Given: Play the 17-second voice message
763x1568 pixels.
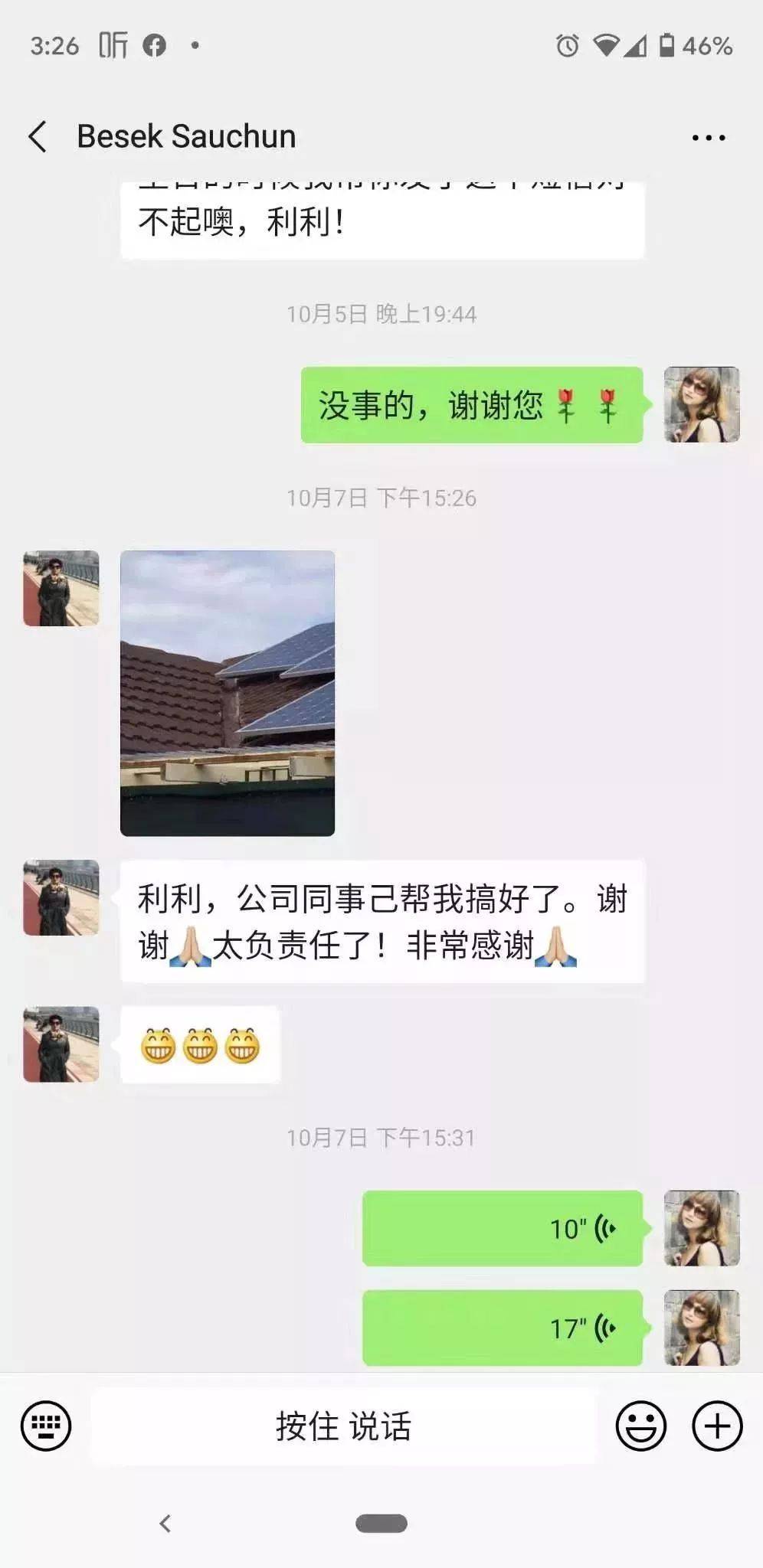Looking at the screenshot, I should point(503,1328).
